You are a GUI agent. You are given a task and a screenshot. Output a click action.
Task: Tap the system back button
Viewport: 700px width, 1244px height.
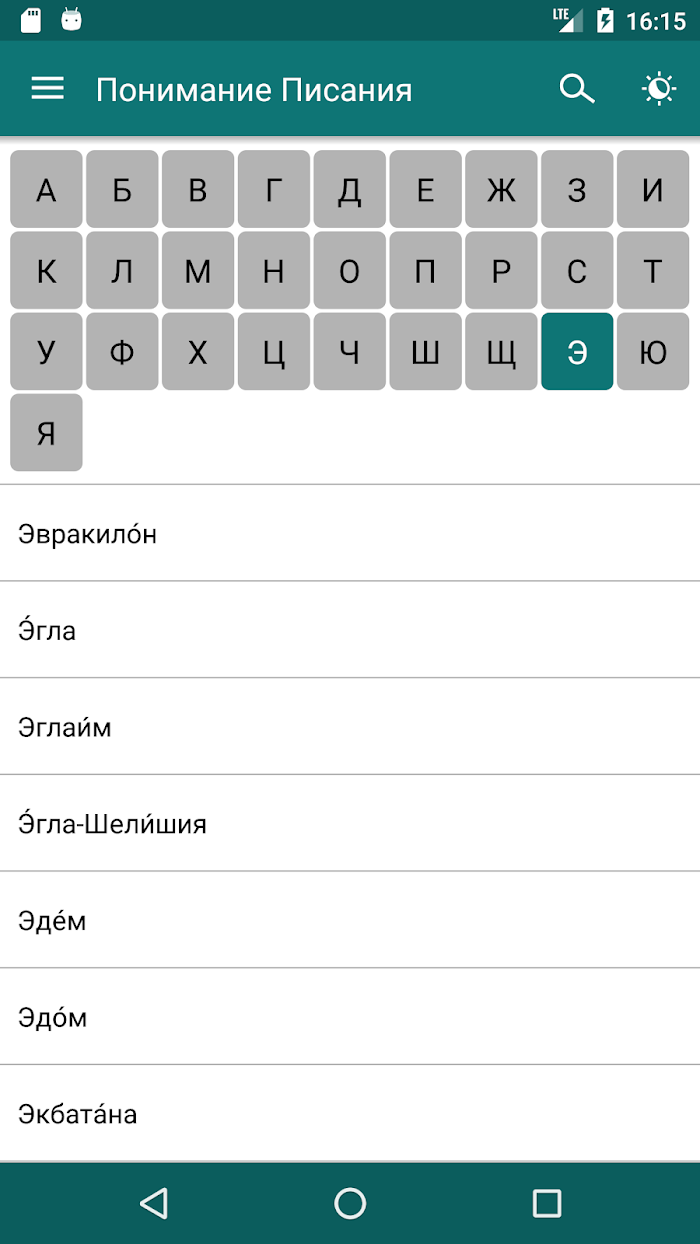click(x=153, y=1203)
